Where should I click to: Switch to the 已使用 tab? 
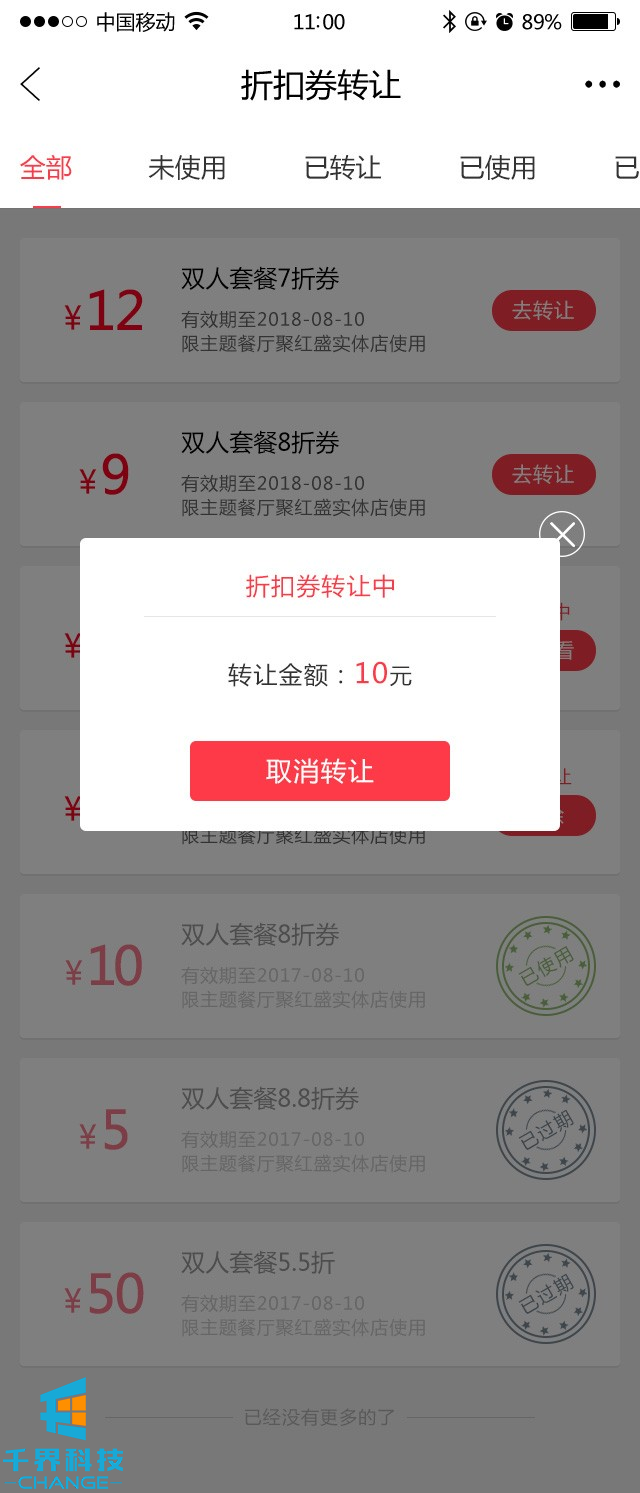(498, 168)
